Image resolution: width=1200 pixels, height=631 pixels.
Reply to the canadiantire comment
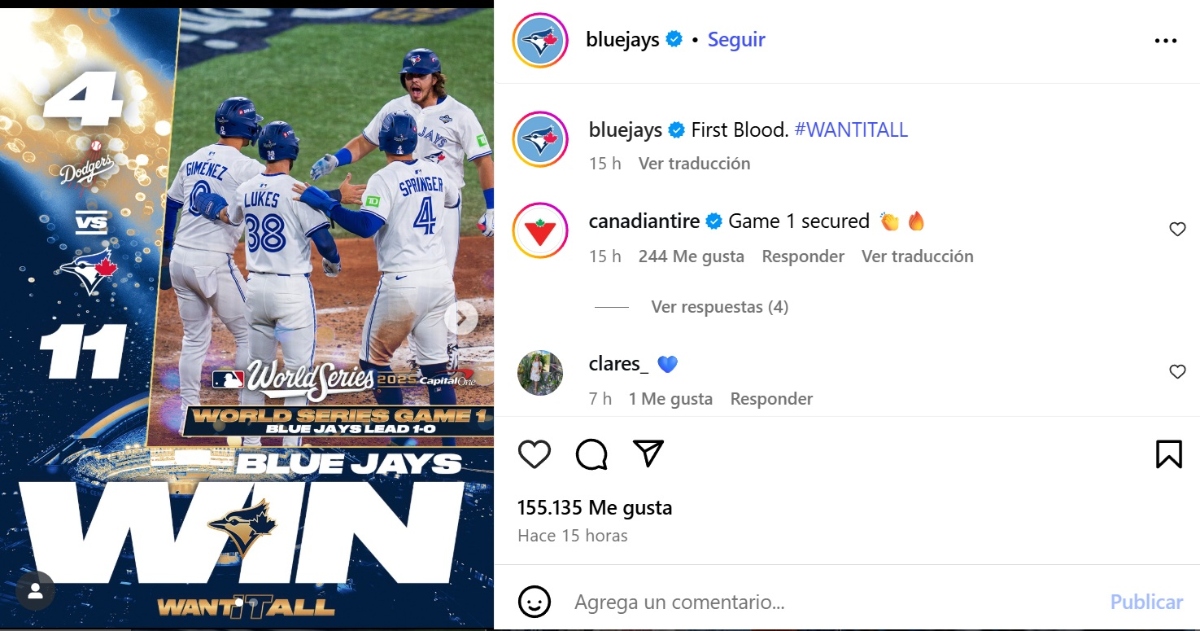pyautogui.click(x=803, y=256)
